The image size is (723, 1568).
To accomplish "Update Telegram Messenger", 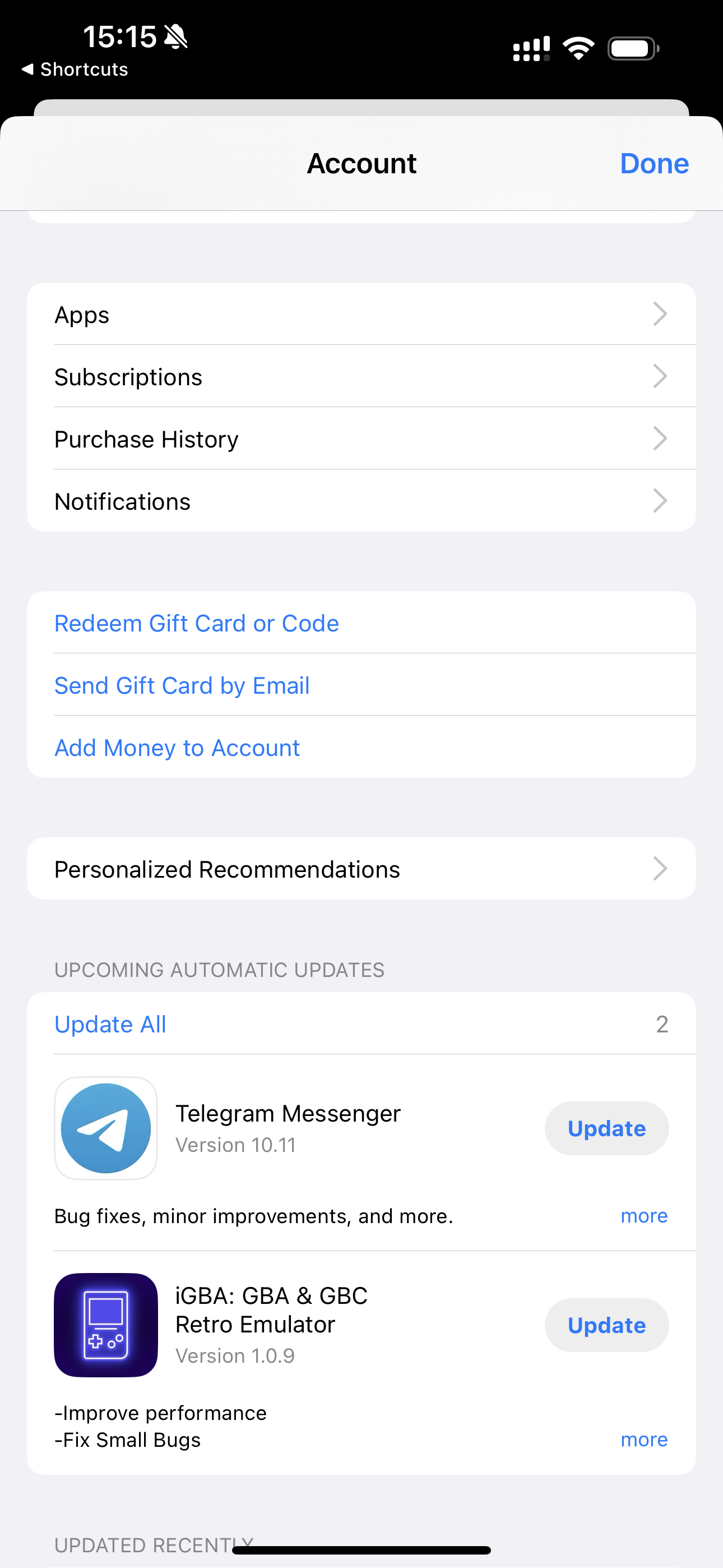I will 606,1128.
